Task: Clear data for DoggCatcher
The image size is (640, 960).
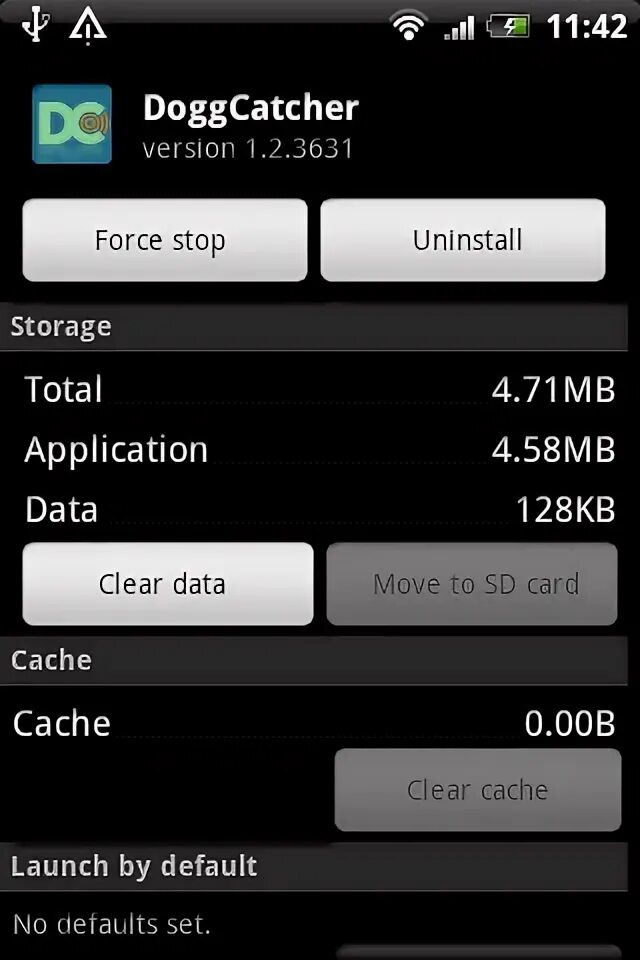Action: coord(167,584)
